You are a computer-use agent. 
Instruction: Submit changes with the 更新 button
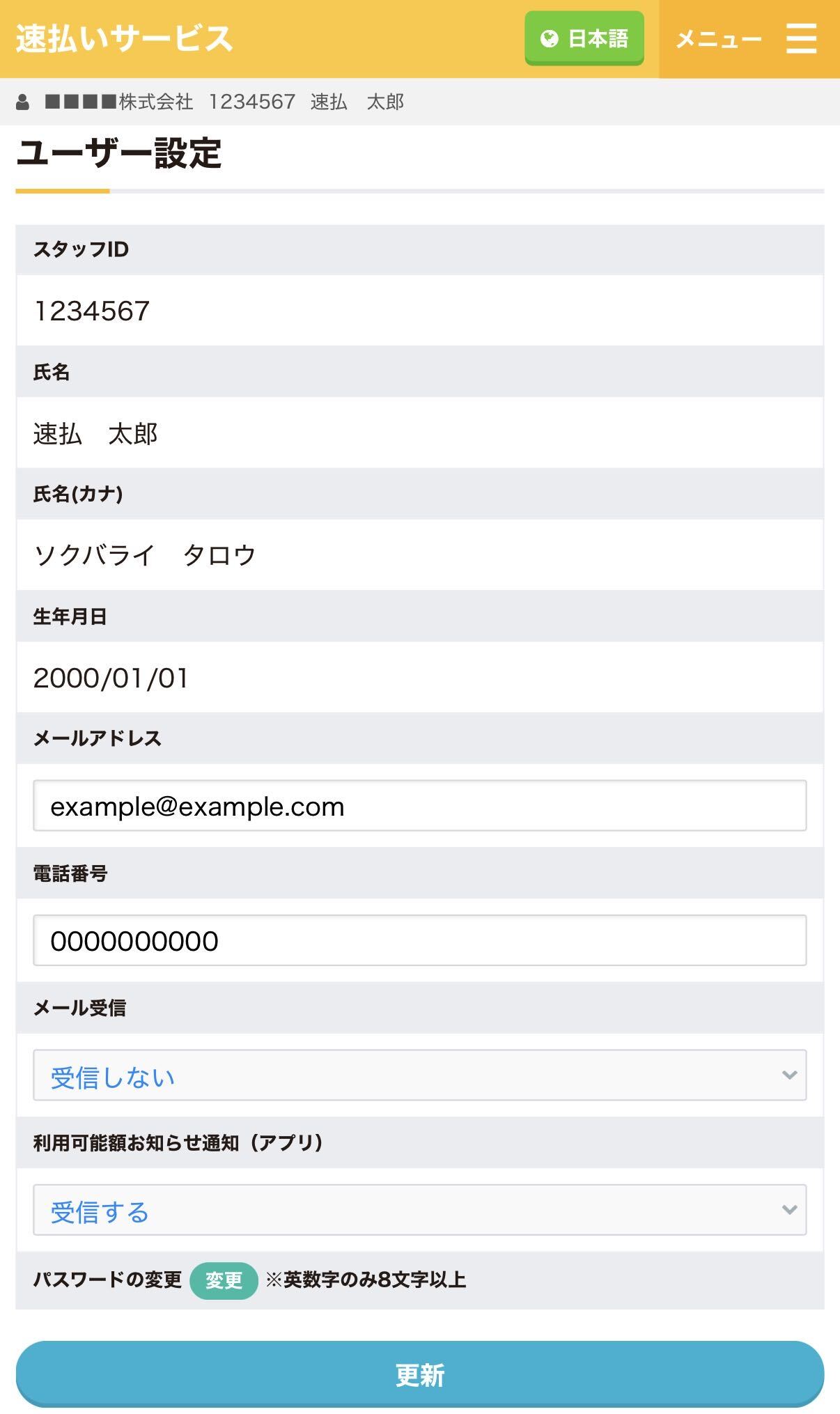[x=420, y=1374]
